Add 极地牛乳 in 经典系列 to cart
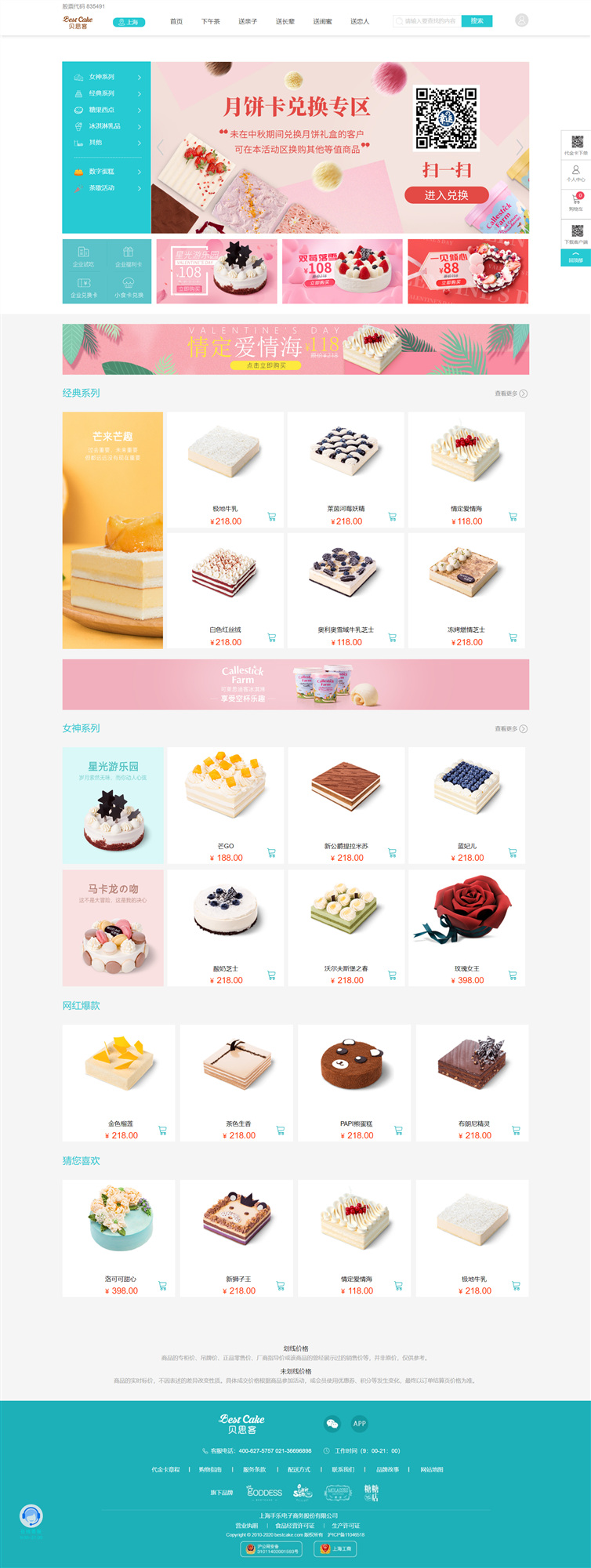The width and height of the screenshot is (591, 1568). tap(271, 517)
